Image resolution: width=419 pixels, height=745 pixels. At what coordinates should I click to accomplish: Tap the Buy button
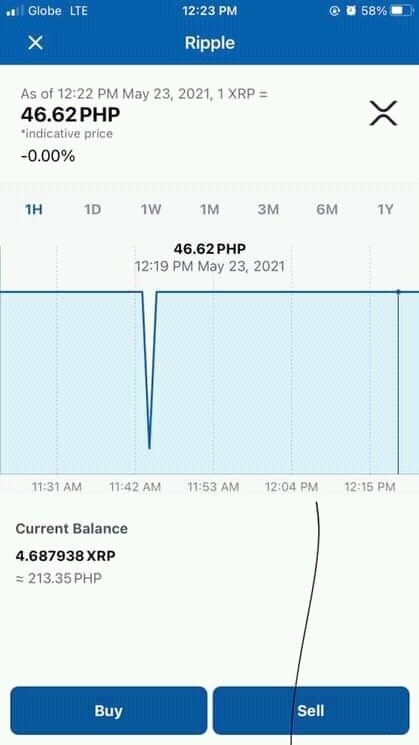[109, 710]
